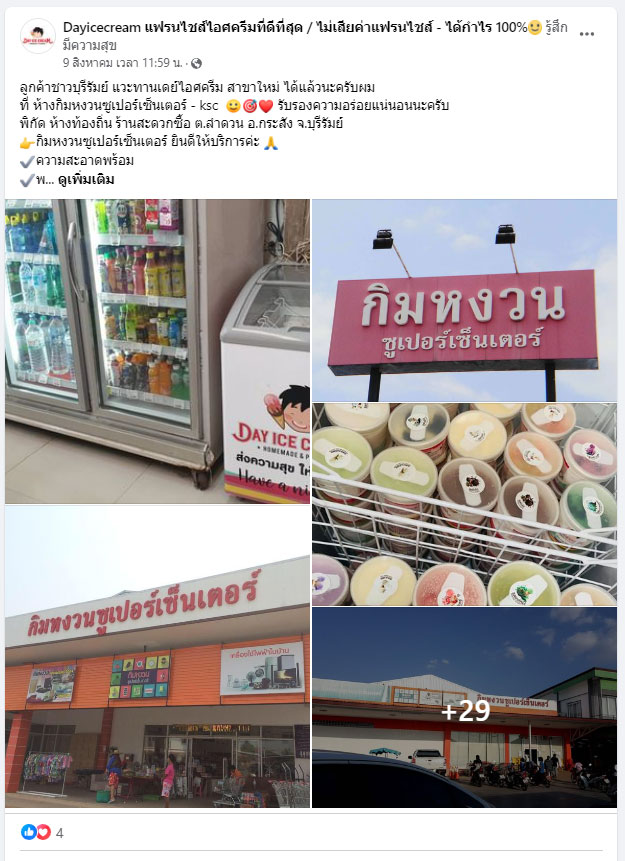The width and height of the screenshot is (625, 861).
Task: Open the drinks fridge and freezer photo
Action: pos(157,350)
